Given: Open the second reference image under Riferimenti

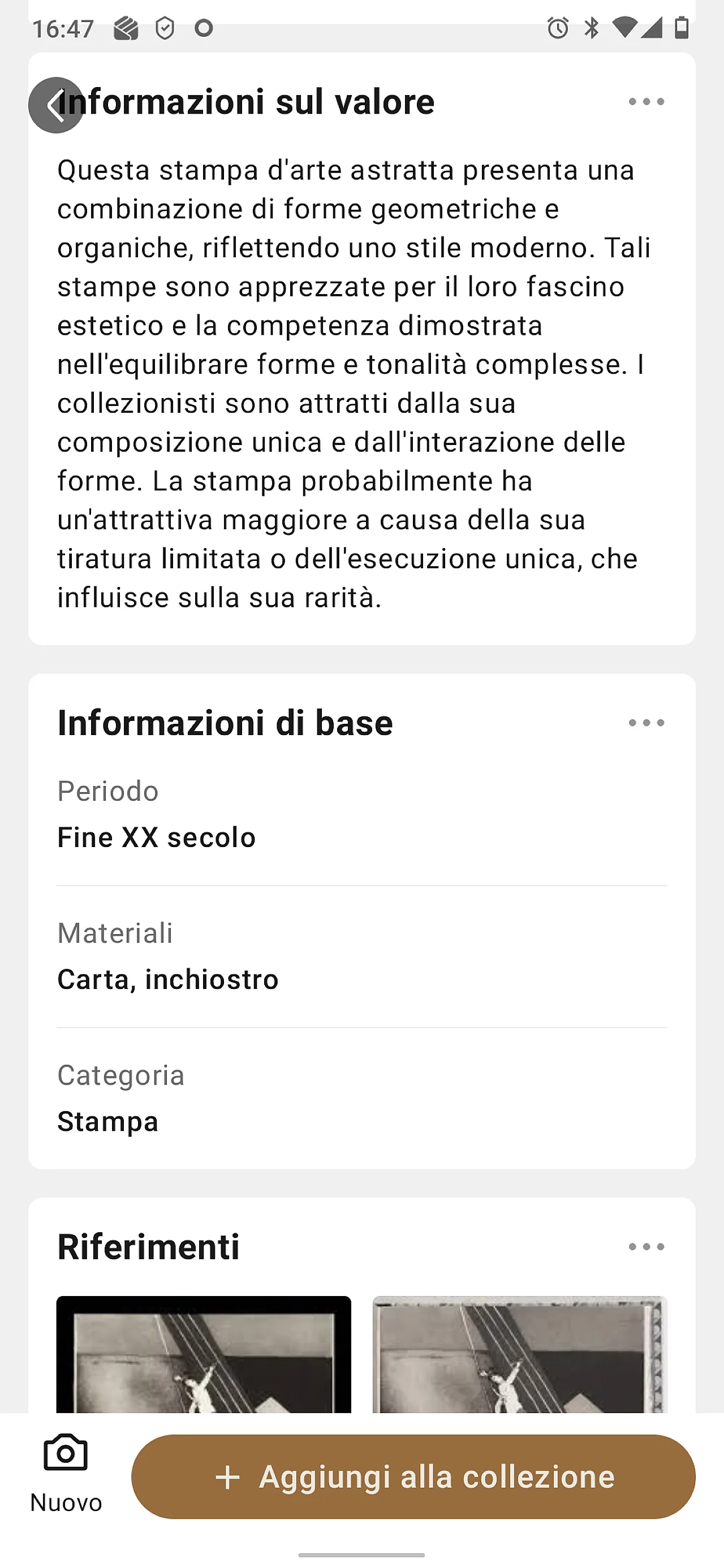Looking at the screenshot, I should tap(519, 1354).
